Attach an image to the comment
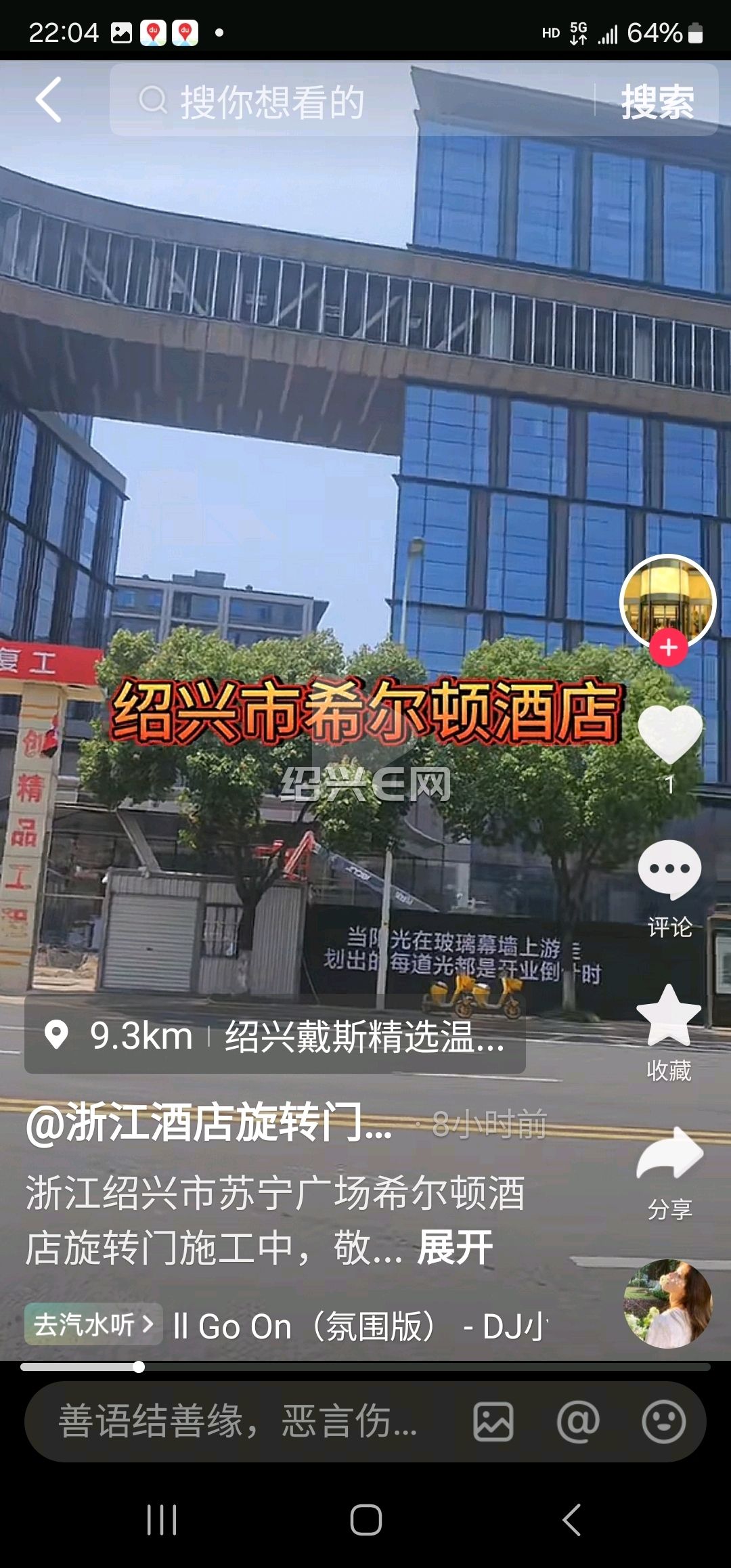The height and width of the screenshot is (1568, 731). click(x=493, y=1421)
